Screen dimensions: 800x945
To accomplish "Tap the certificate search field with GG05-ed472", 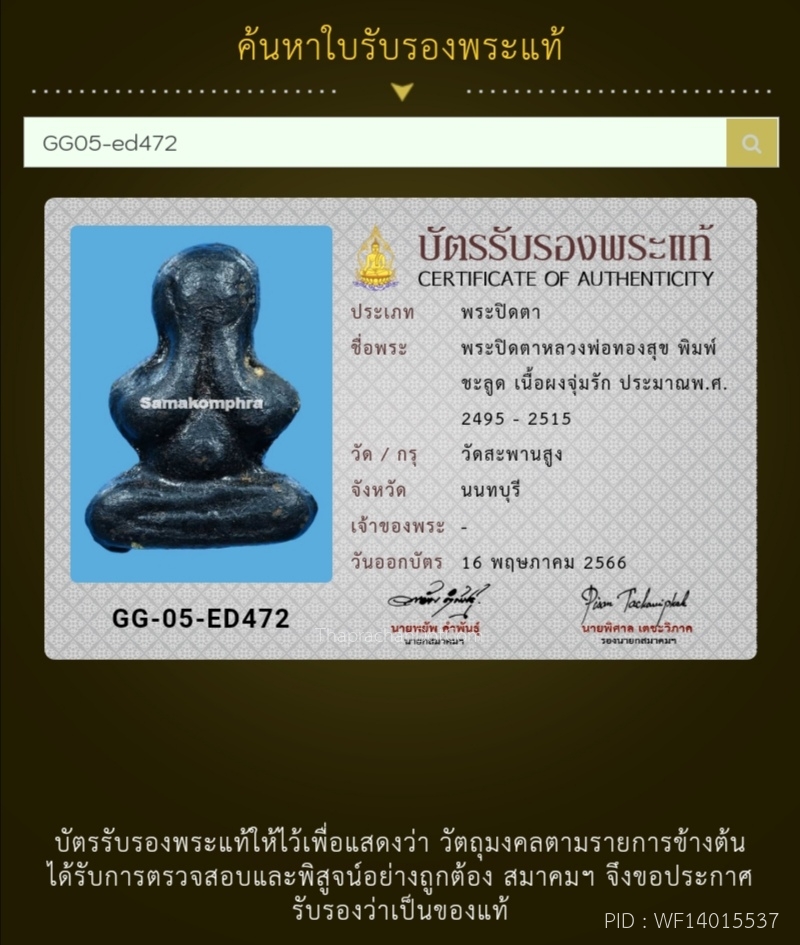I will pos(374,143).
